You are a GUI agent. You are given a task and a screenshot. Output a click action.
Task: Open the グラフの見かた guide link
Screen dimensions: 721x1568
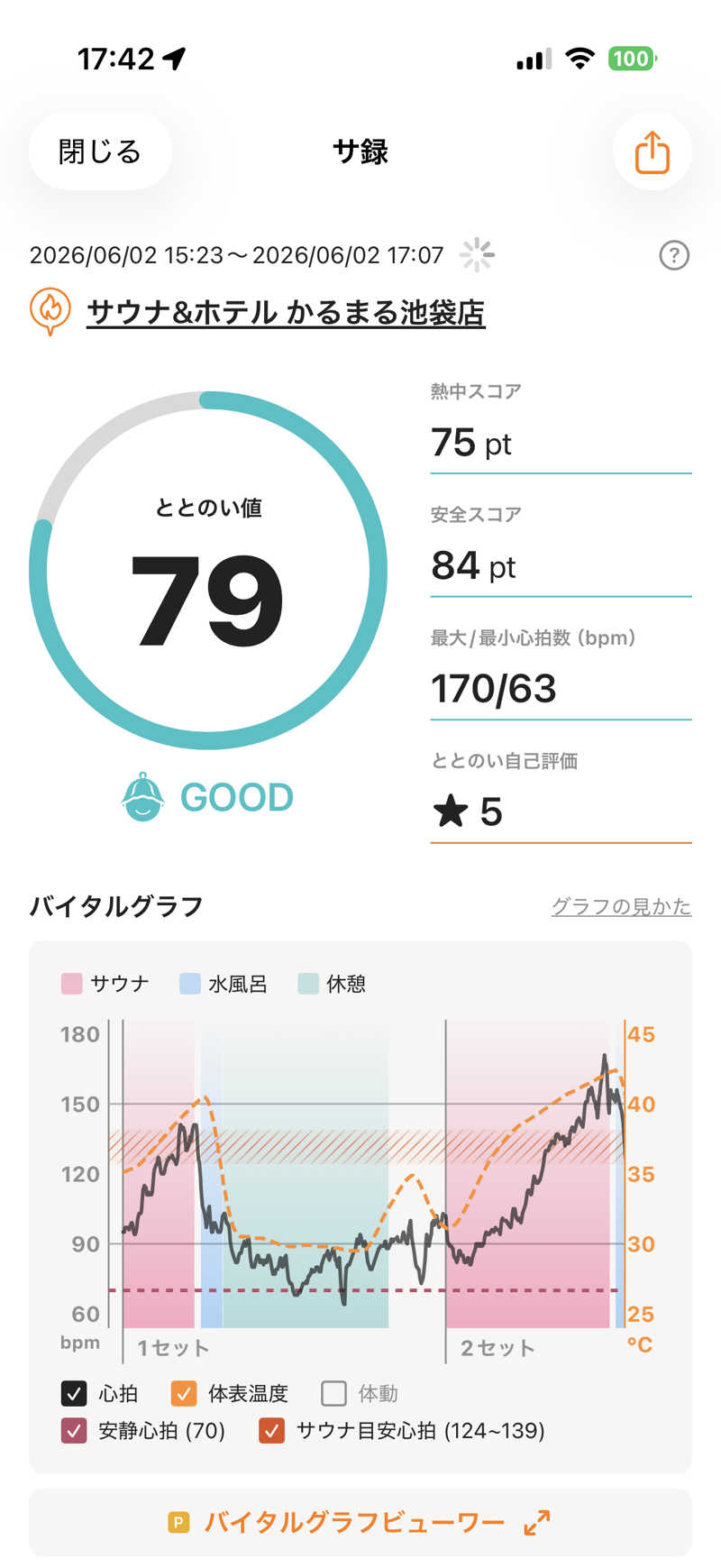click(621, 906)
